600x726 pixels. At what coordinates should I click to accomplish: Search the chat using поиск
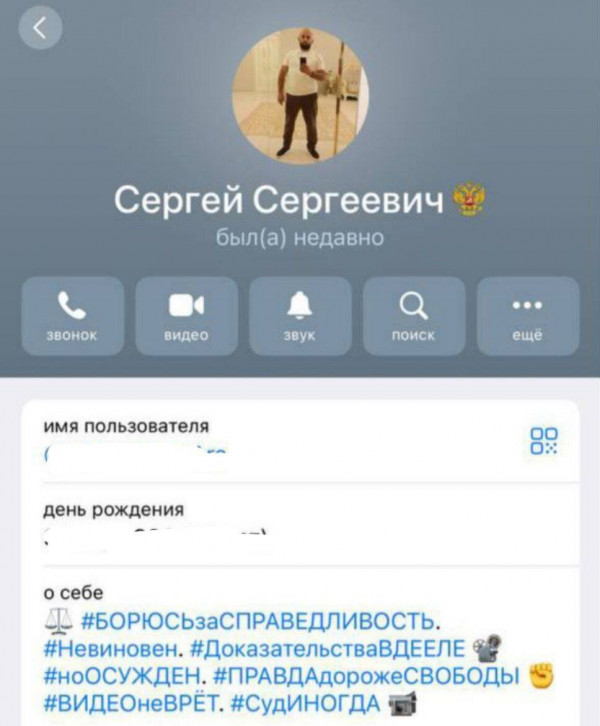[414, 315]
